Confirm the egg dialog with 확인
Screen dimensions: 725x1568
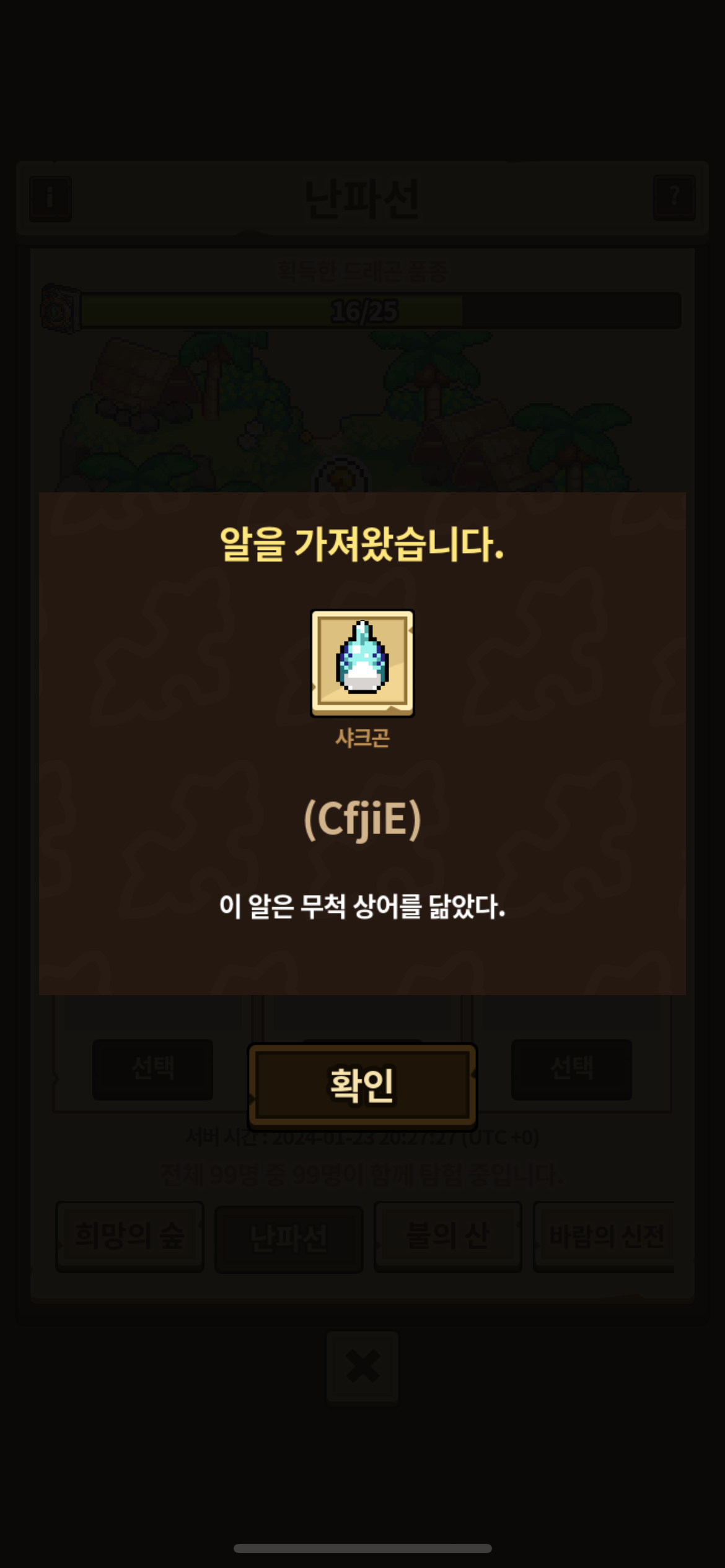(362, 1086)
